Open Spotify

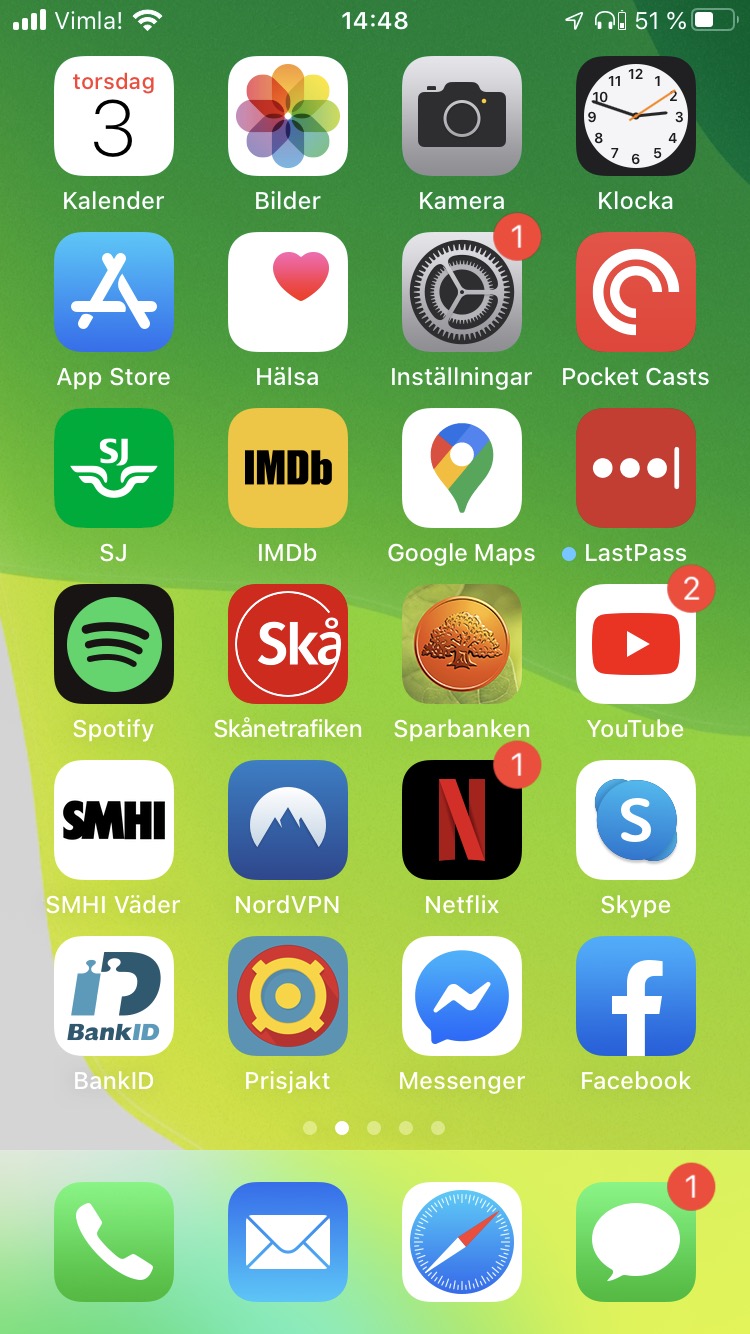point(113,644)
